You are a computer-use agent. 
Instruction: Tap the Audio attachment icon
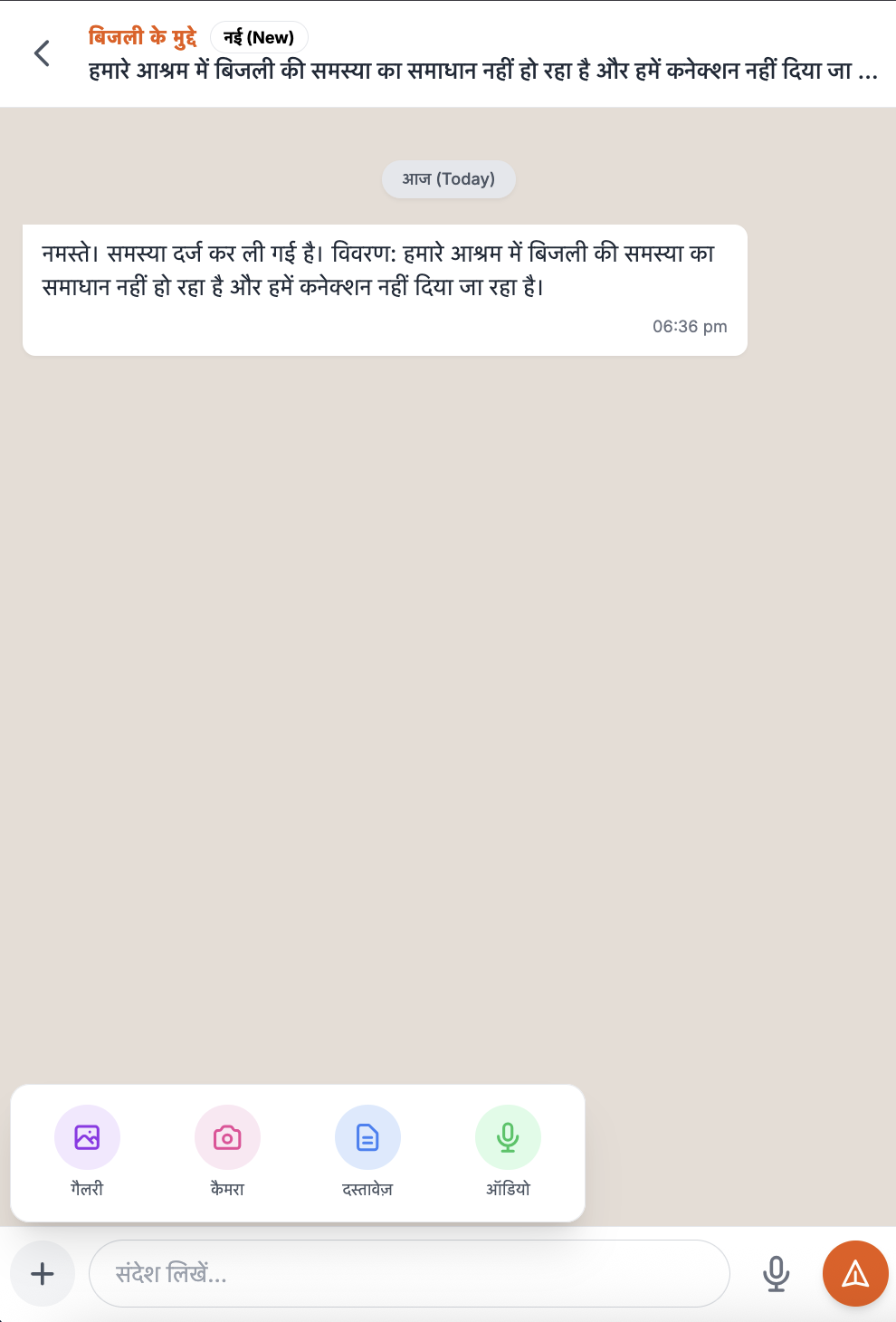click(508, 1136)
